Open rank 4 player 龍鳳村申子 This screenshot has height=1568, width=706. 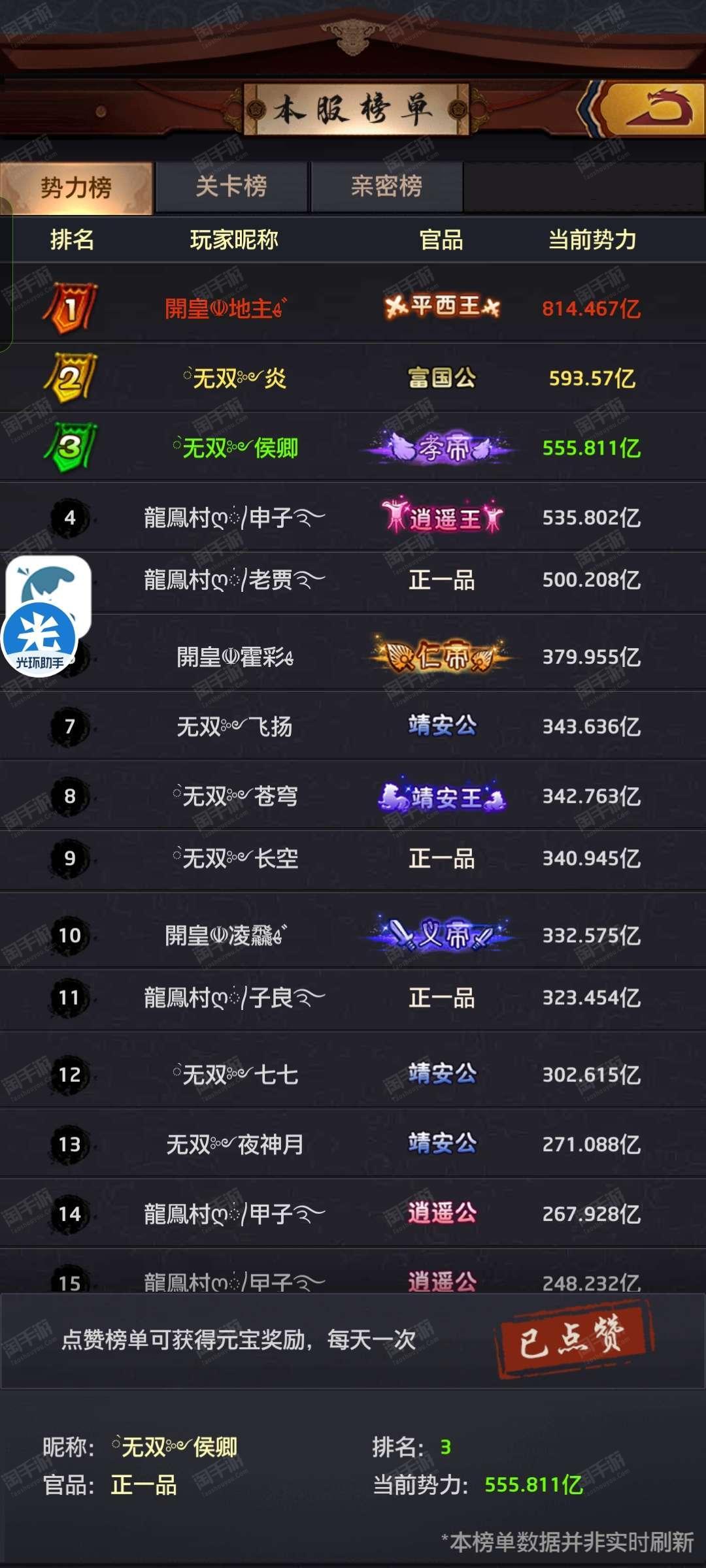pyautogui.click(x=234, y=518)
